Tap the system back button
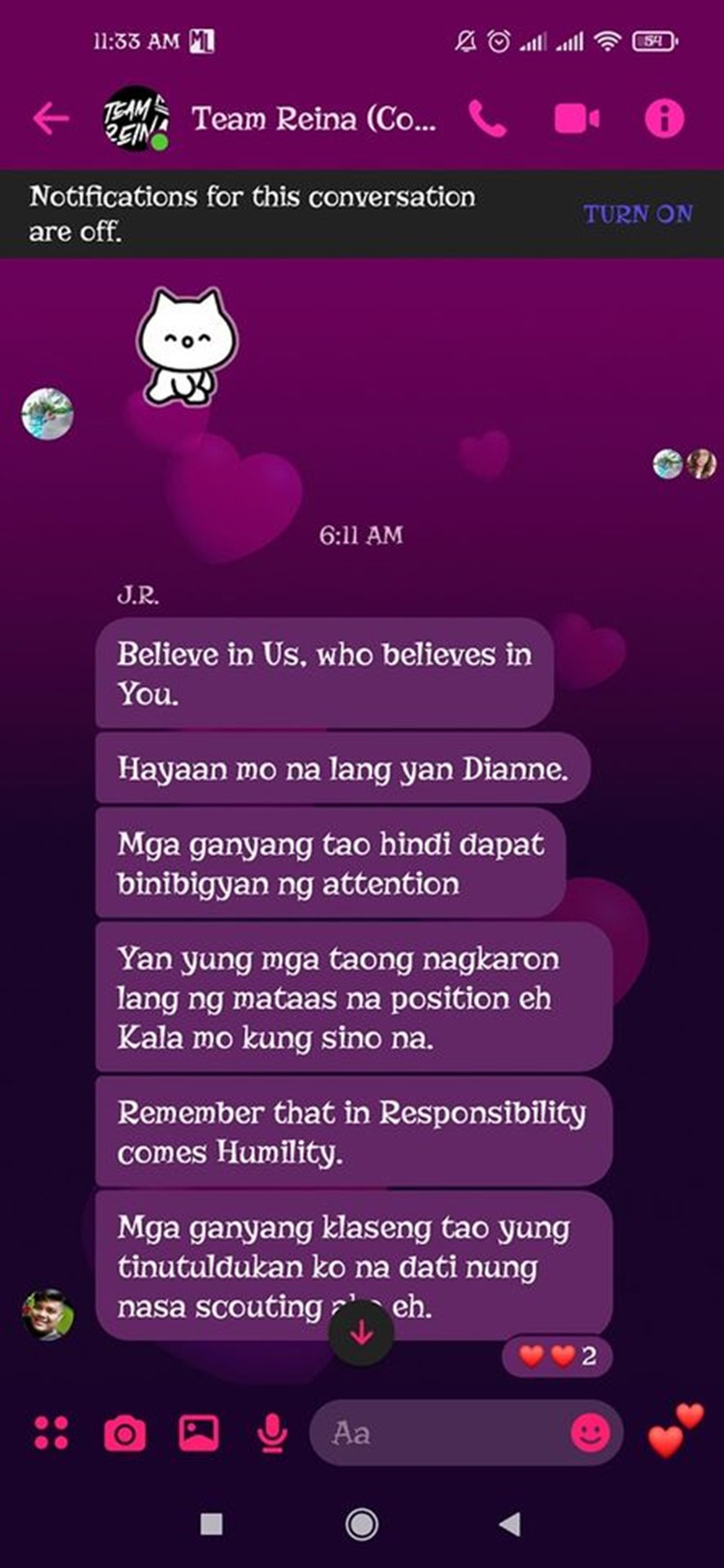Image resolution: width=724 pixels, height=1568 pixels. 510,1524
